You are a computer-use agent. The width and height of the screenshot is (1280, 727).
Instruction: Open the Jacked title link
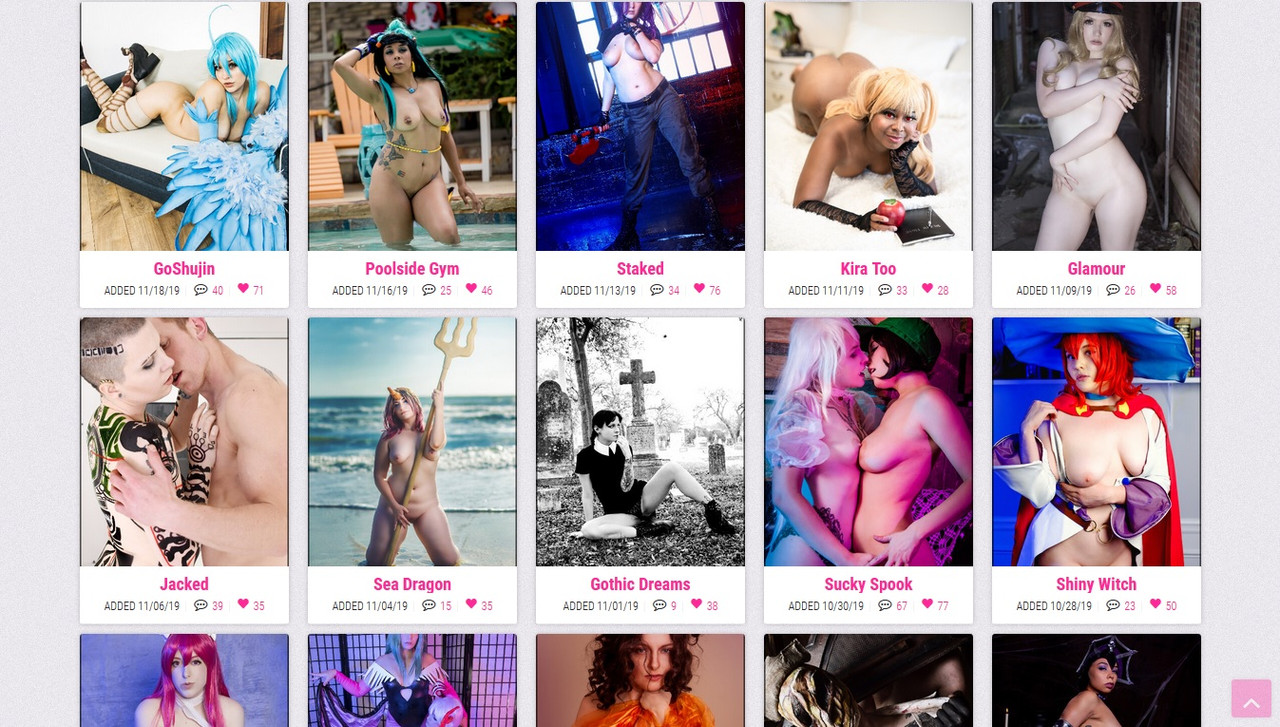pyautogui.click(x=184, y=584)
